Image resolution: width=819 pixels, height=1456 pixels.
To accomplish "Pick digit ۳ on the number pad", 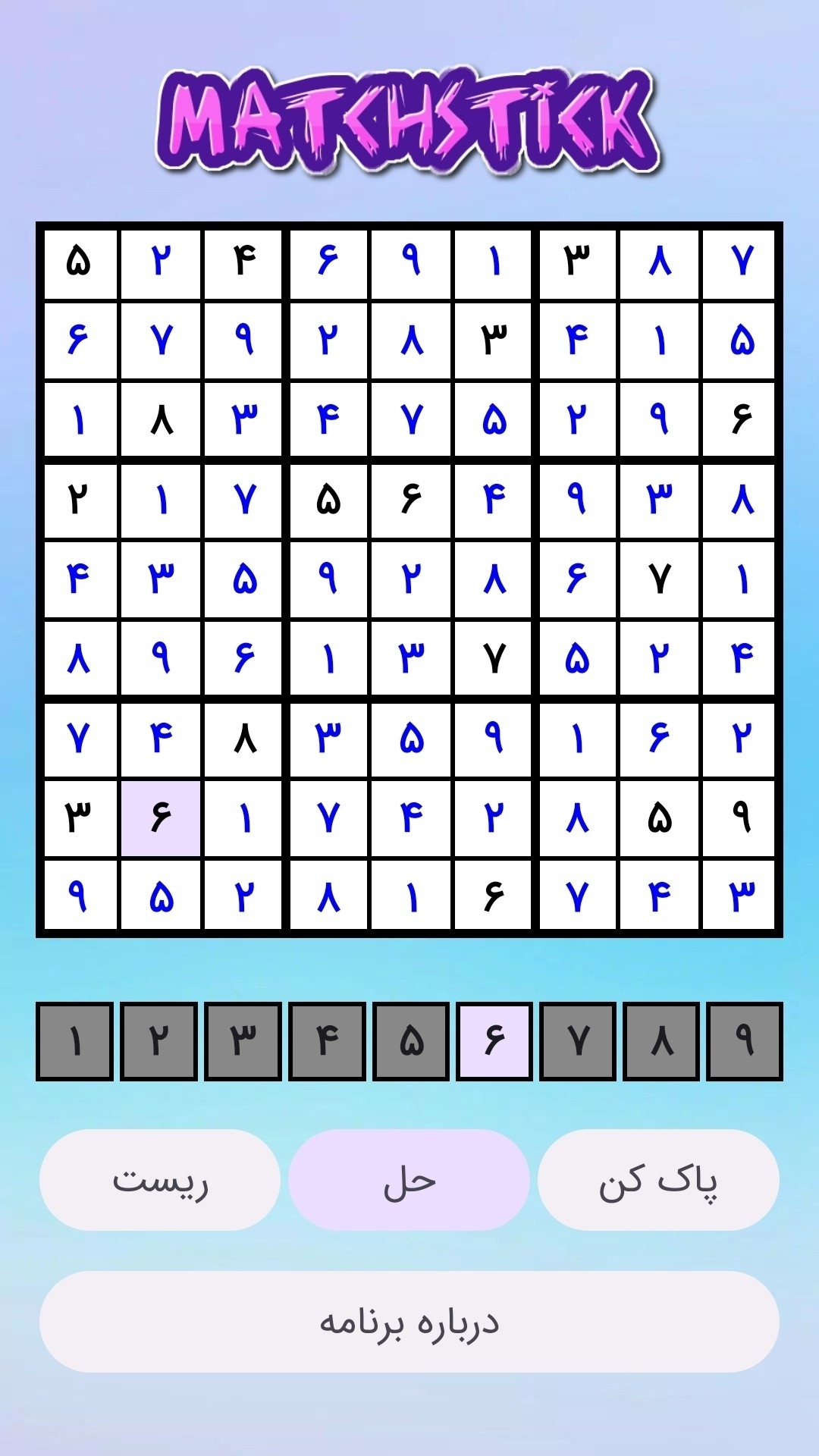I will click(243, 1040).
